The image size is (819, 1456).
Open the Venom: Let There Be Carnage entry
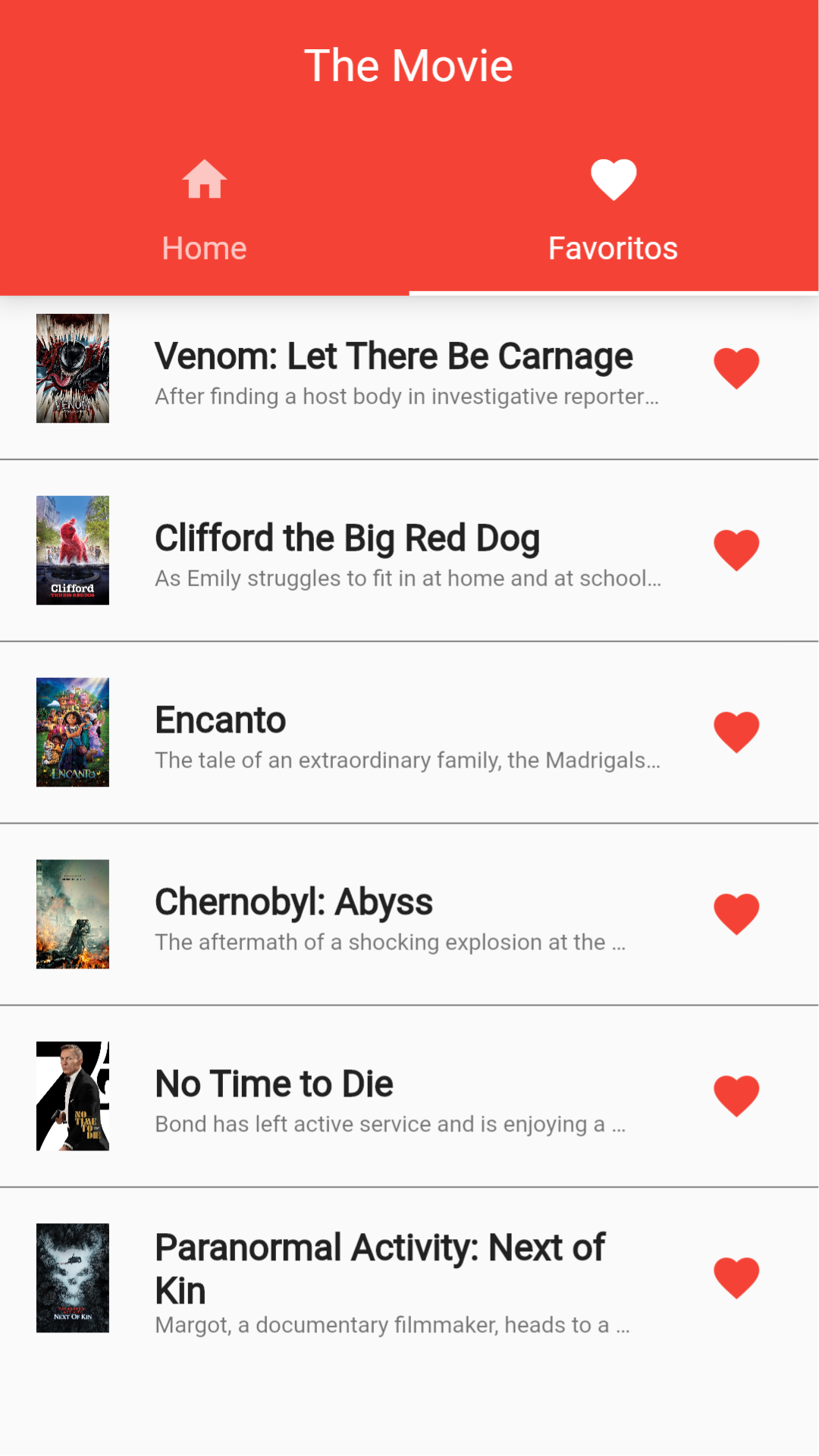[x=394, y=355]
